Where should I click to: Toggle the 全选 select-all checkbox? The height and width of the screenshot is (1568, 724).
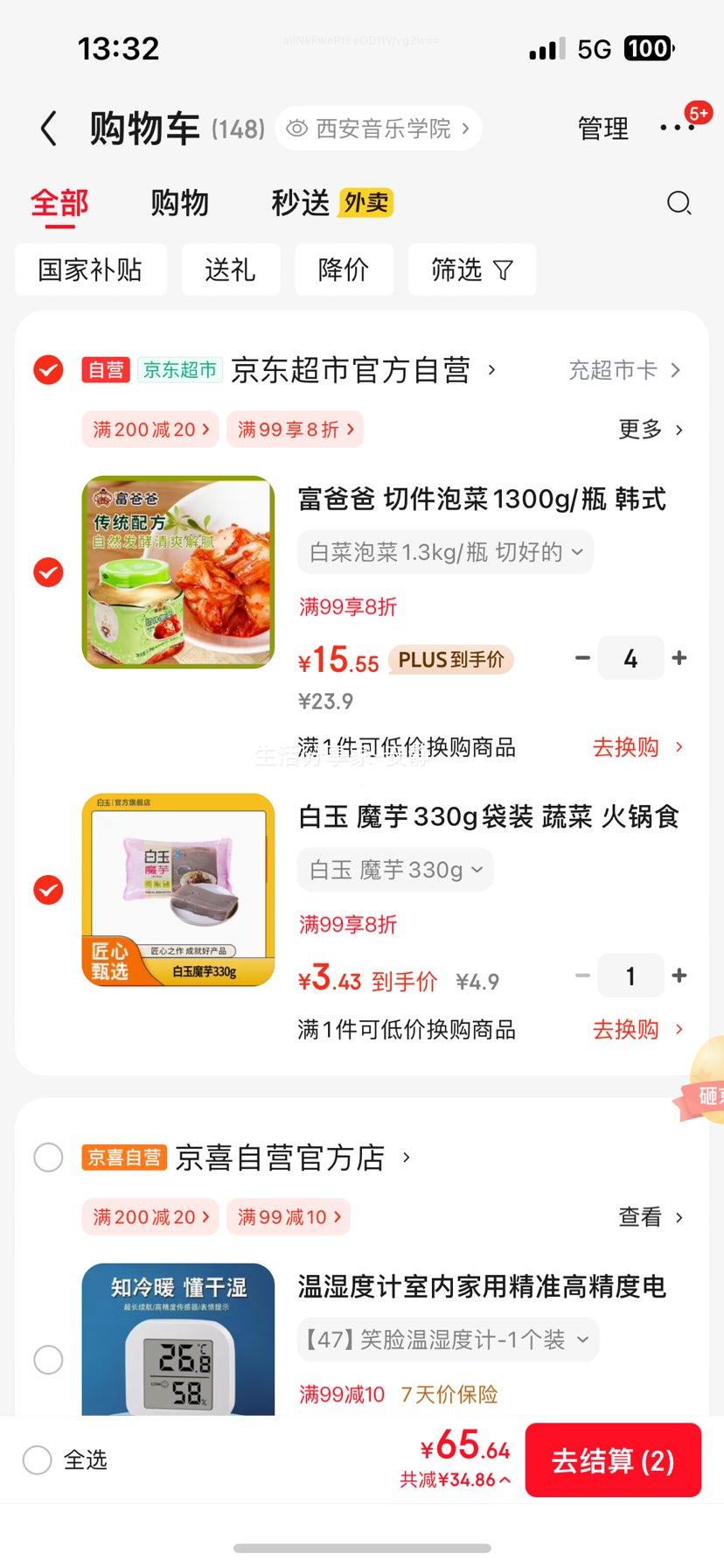click(37, 1459)
